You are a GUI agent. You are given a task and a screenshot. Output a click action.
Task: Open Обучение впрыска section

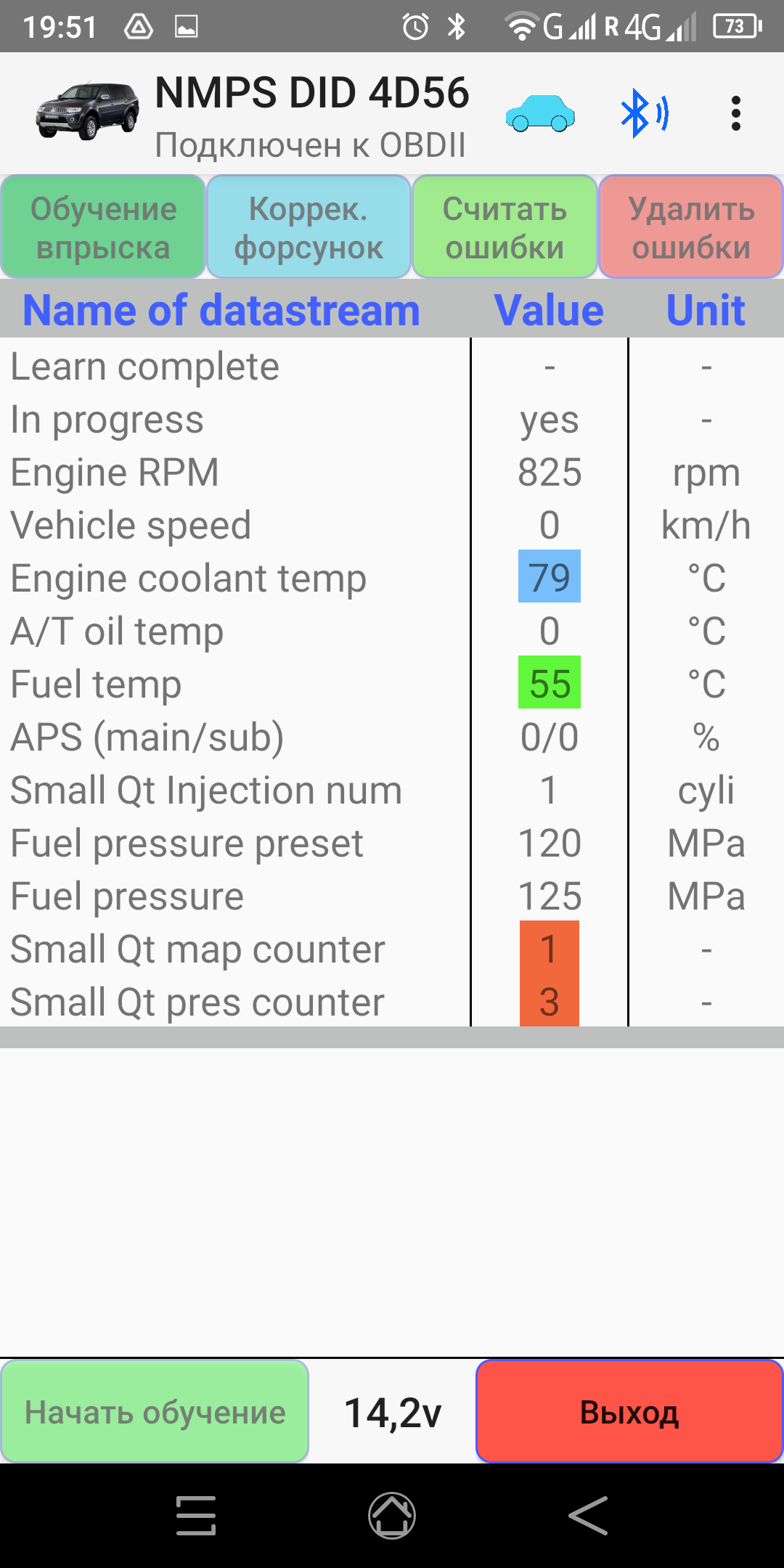coord(103,227)
